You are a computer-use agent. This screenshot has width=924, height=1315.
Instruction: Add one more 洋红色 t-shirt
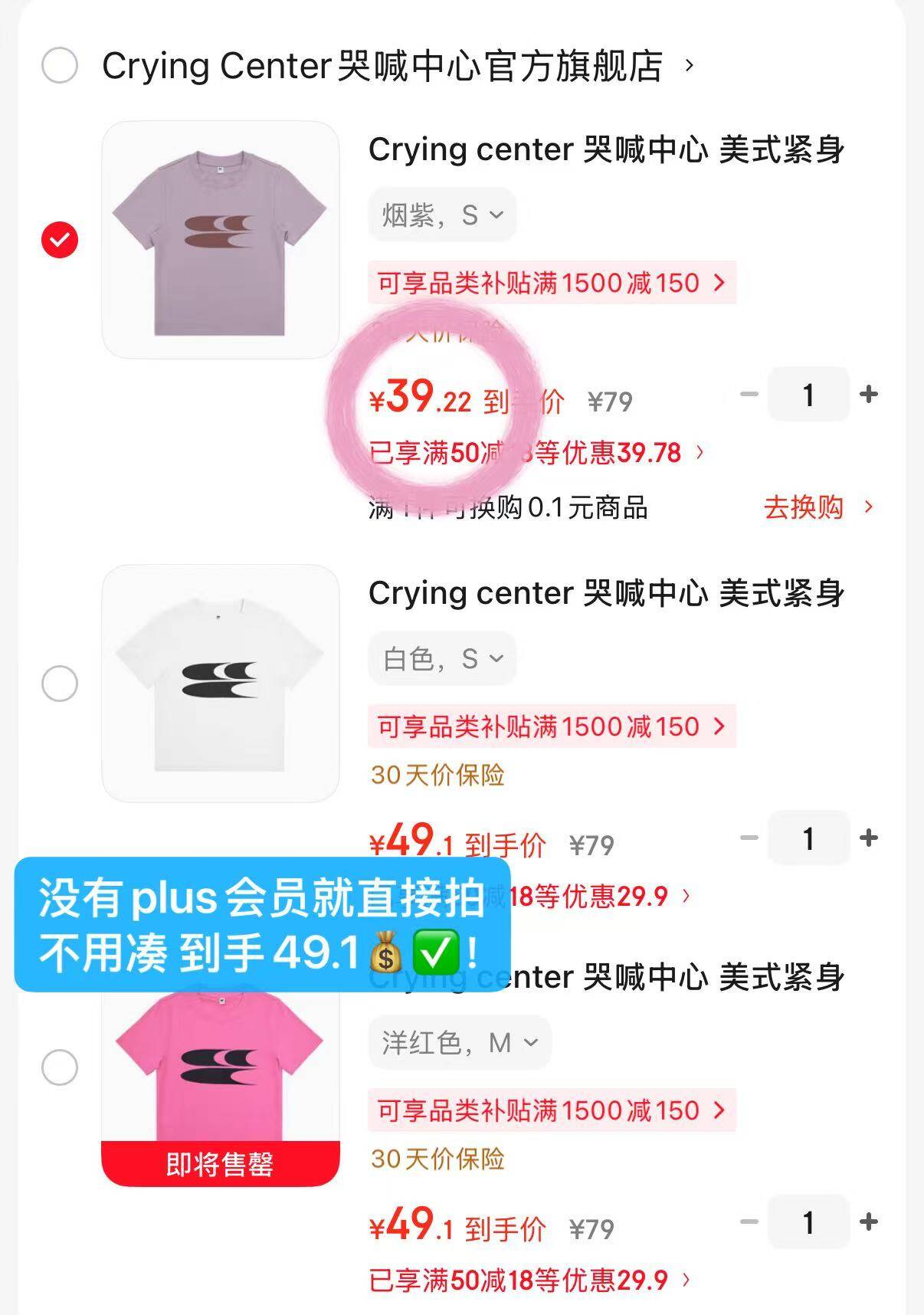pos(869,1222)
